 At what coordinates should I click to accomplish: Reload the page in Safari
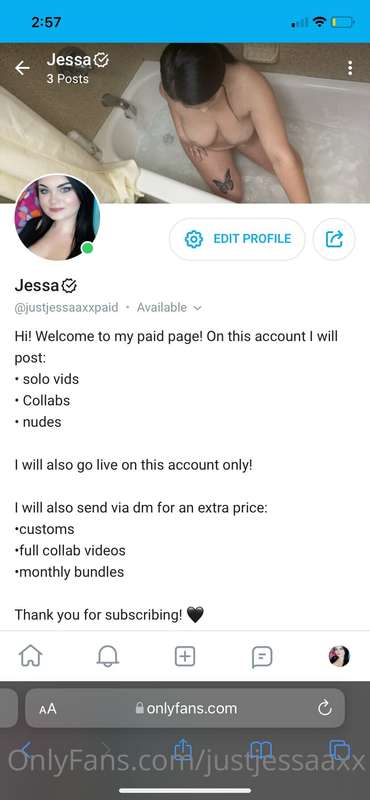coord(325,708)
